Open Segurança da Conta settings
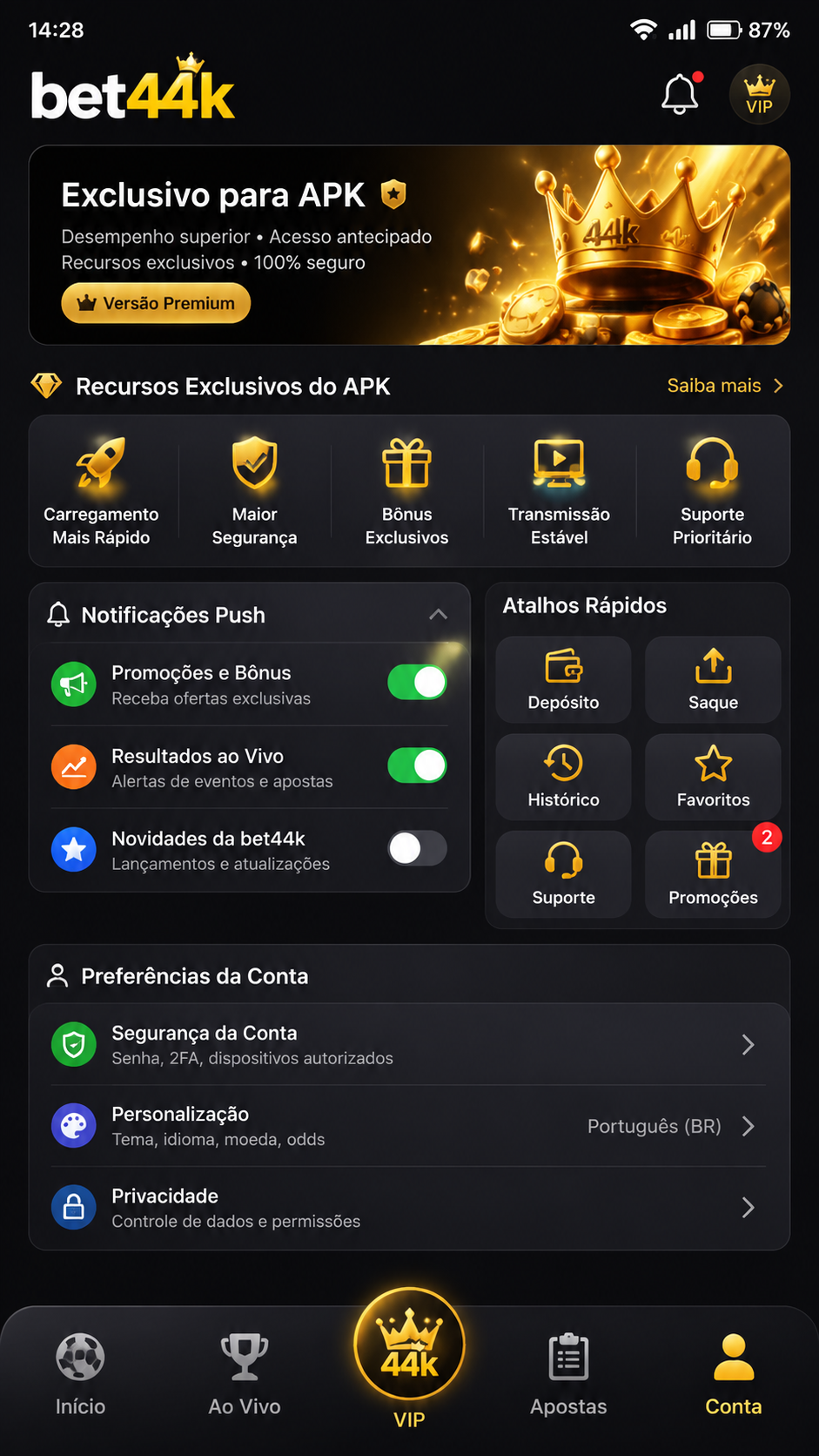 click(409, 1045)
